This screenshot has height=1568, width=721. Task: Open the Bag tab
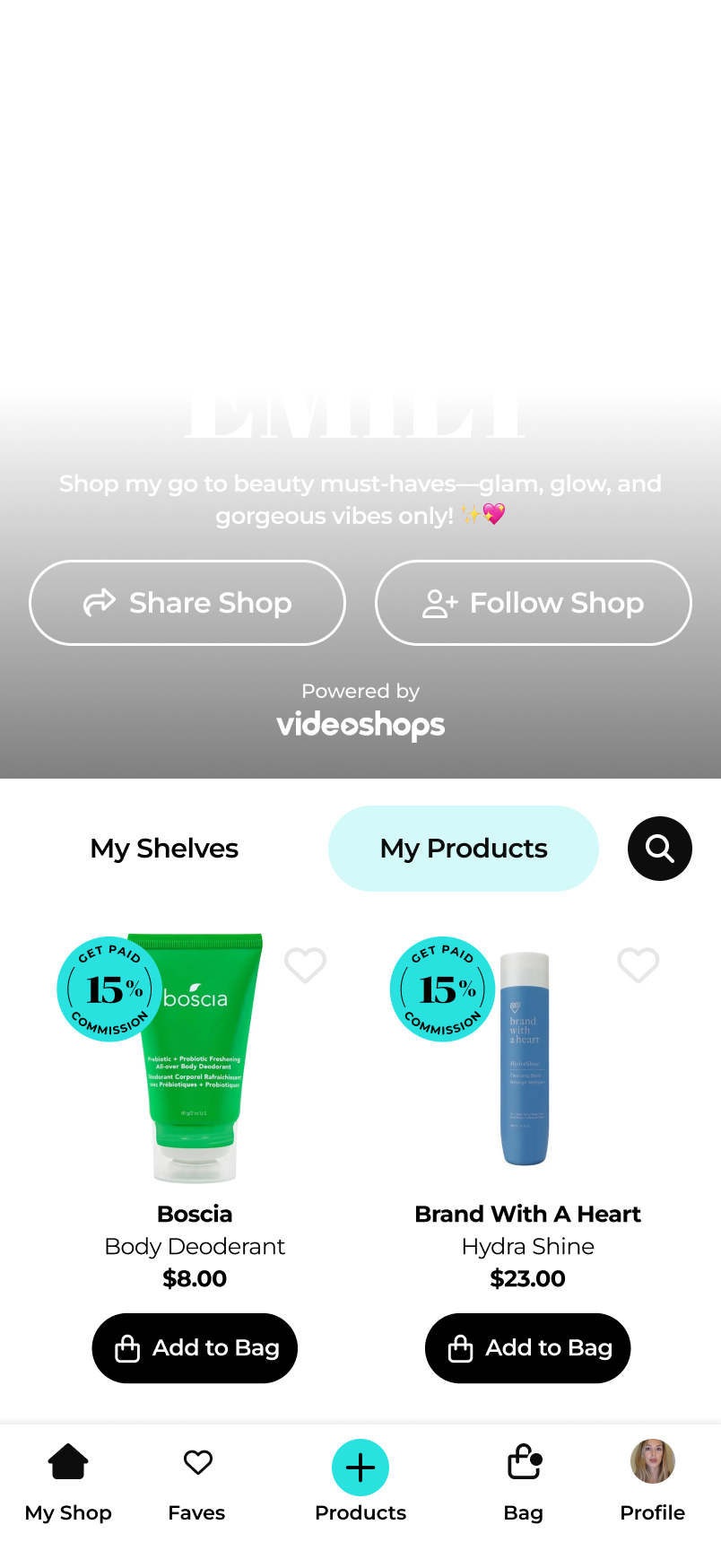[x=524, y=1480]
